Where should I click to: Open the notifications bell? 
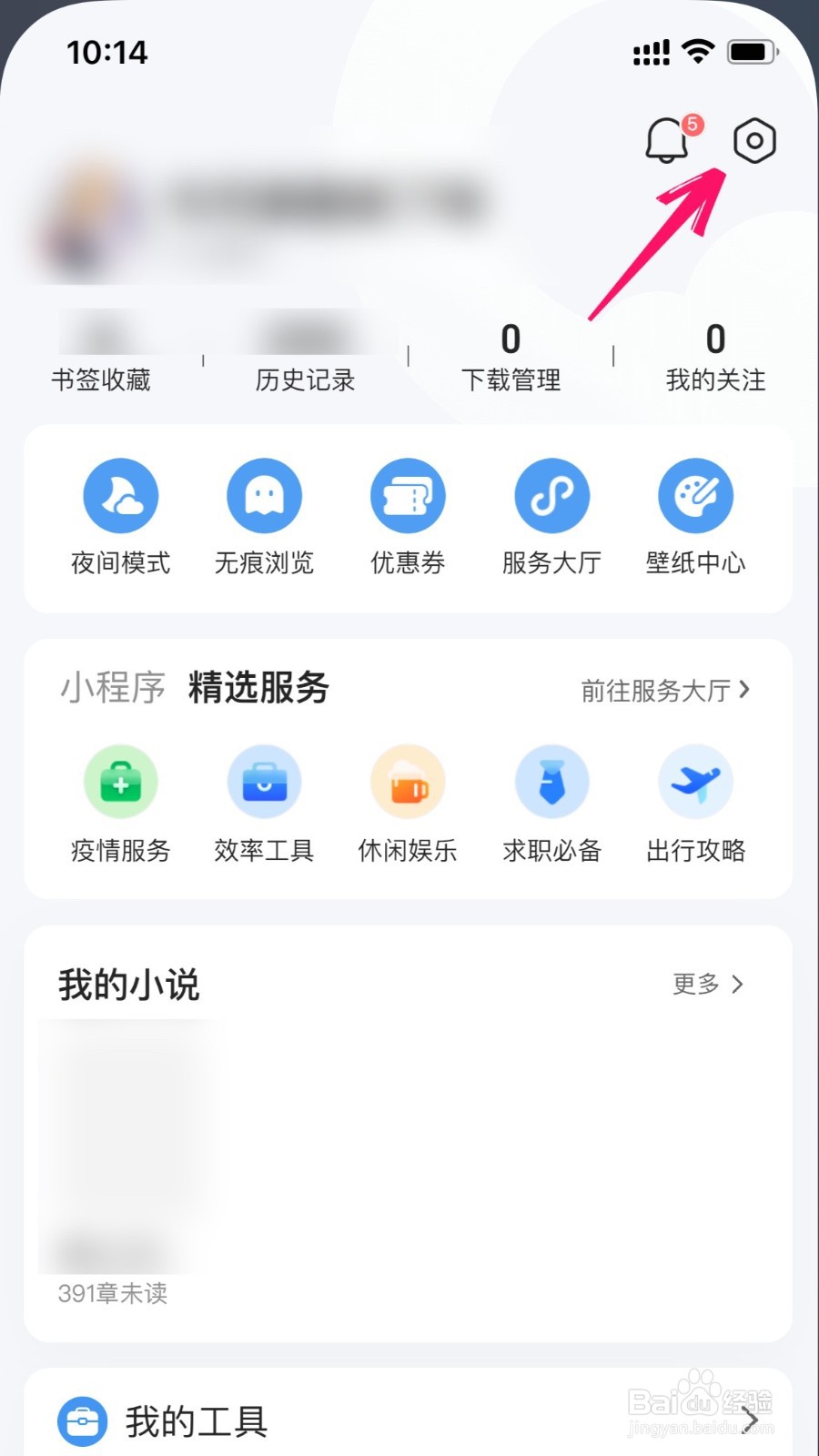[x=668, y=141]
